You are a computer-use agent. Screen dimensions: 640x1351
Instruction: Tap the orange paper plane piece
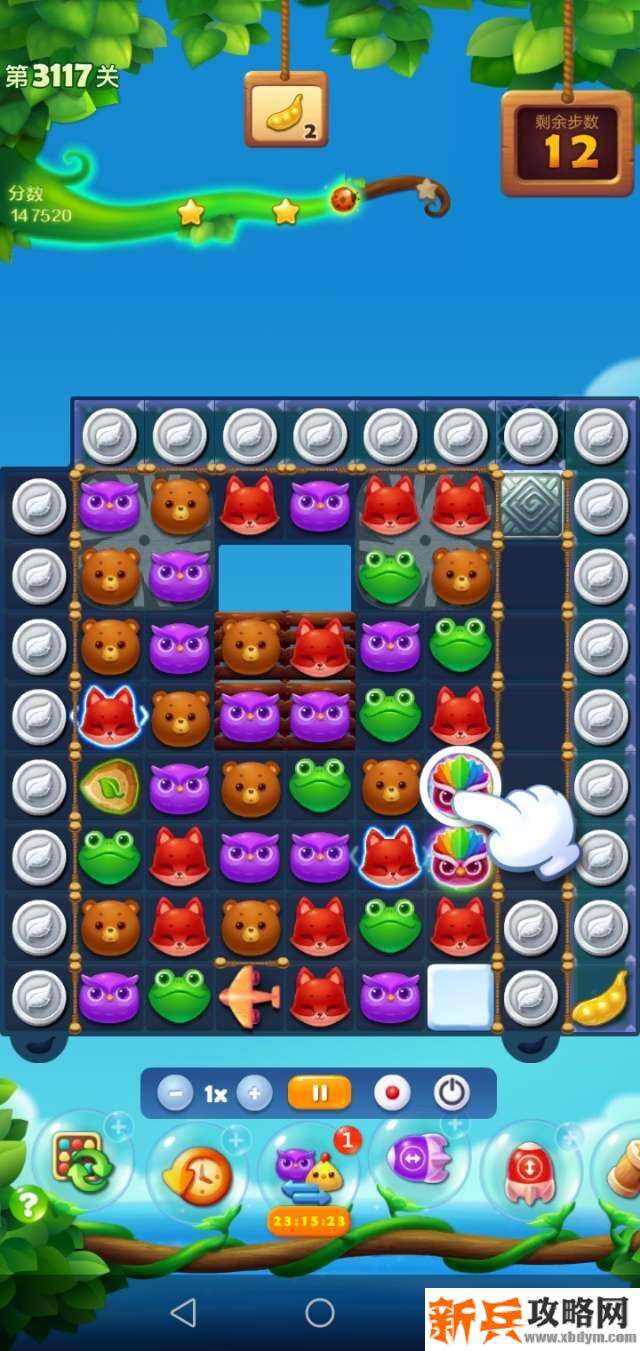tap(250, 995)
